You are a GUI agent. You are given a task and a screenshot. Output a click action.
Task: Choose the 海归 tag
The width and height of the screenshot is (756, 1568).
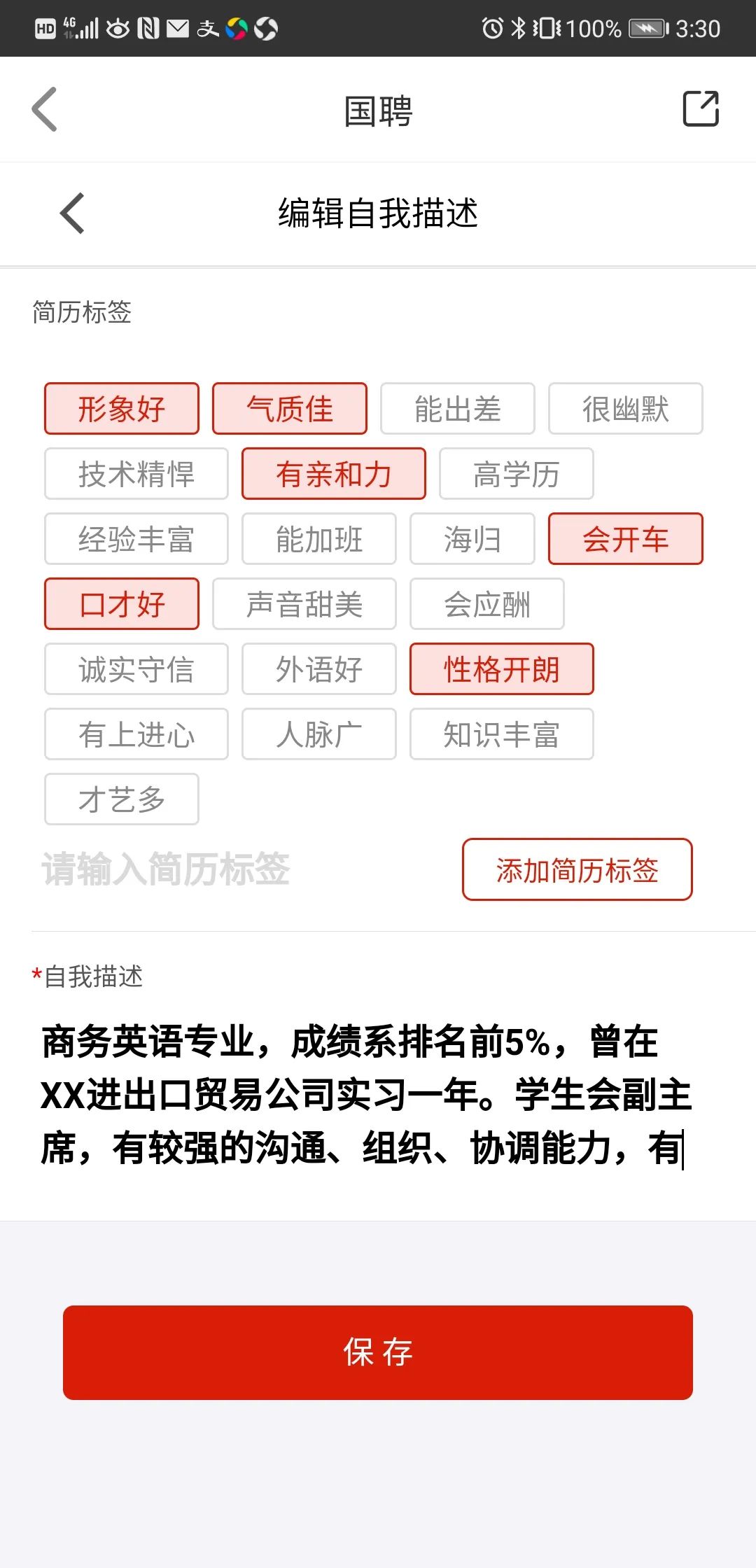[x=472, y=538]
